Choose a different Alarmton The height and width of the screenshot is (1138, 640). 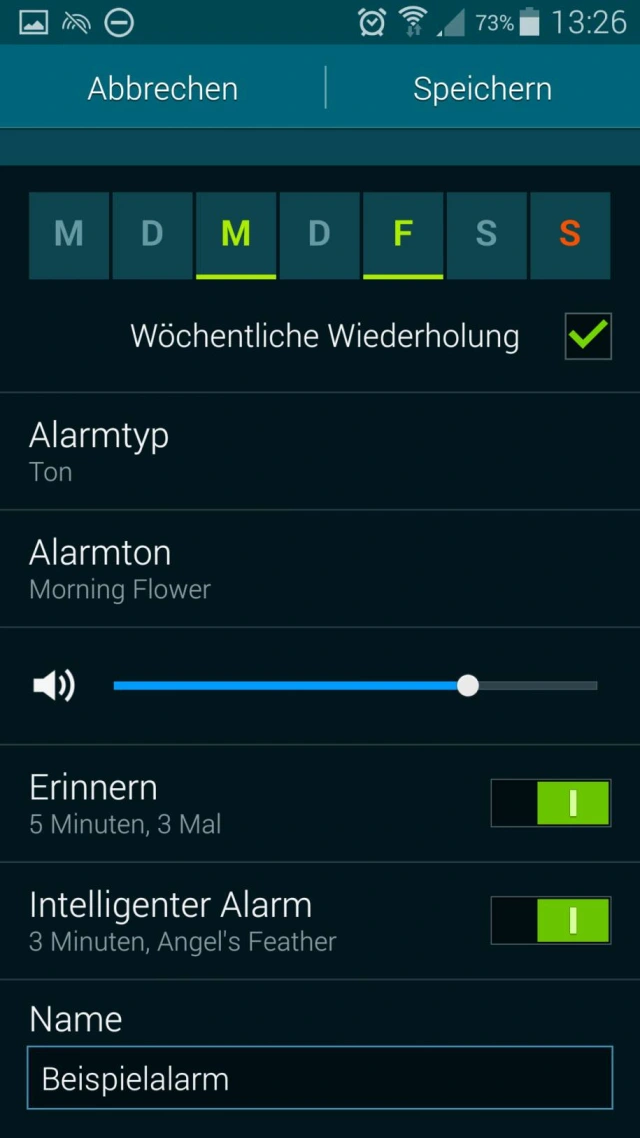tap(320, 569)
